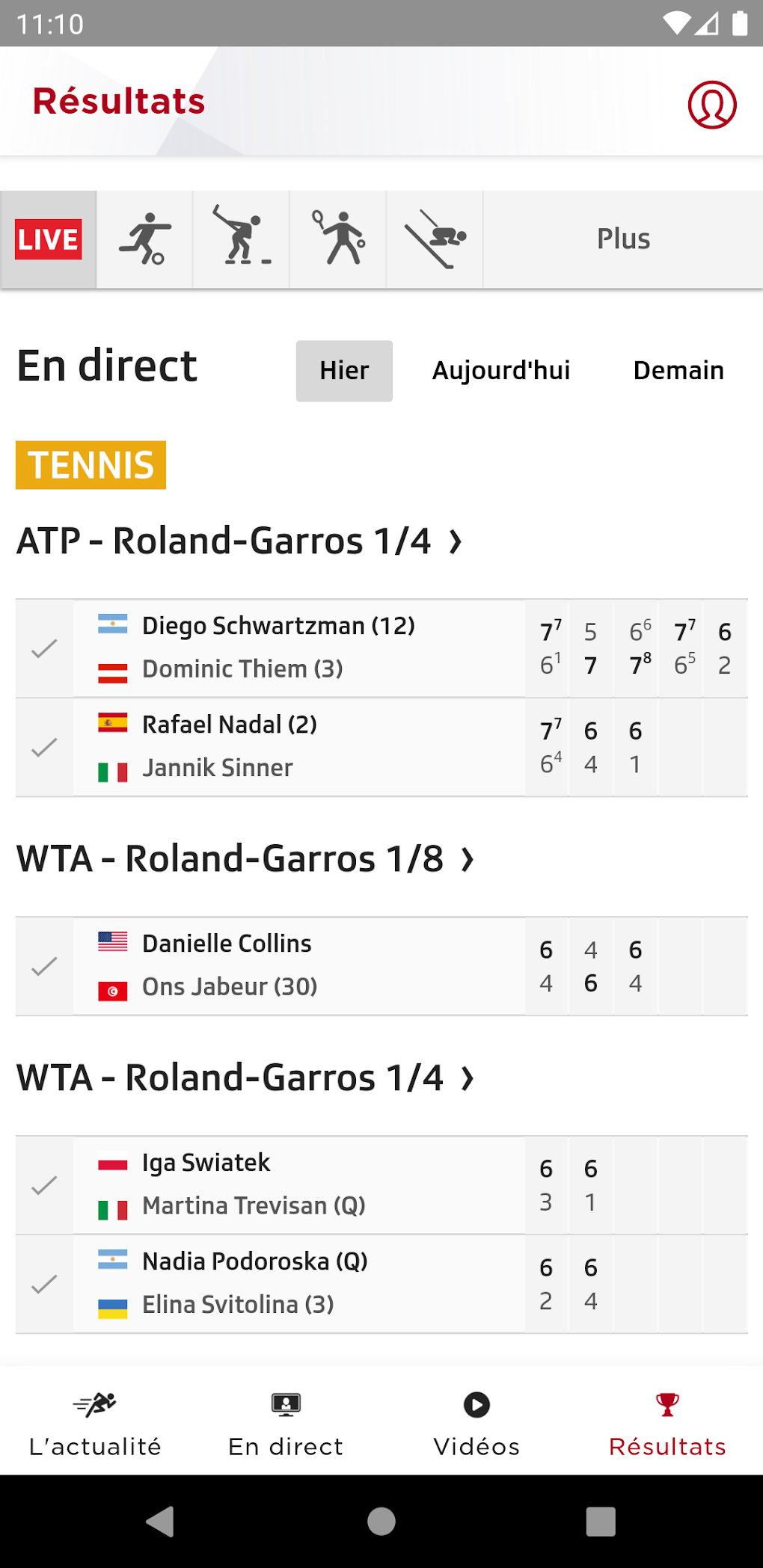763x1568 pixels.
Task: Filter results by football icon
Action: click(x=144, y=239)
